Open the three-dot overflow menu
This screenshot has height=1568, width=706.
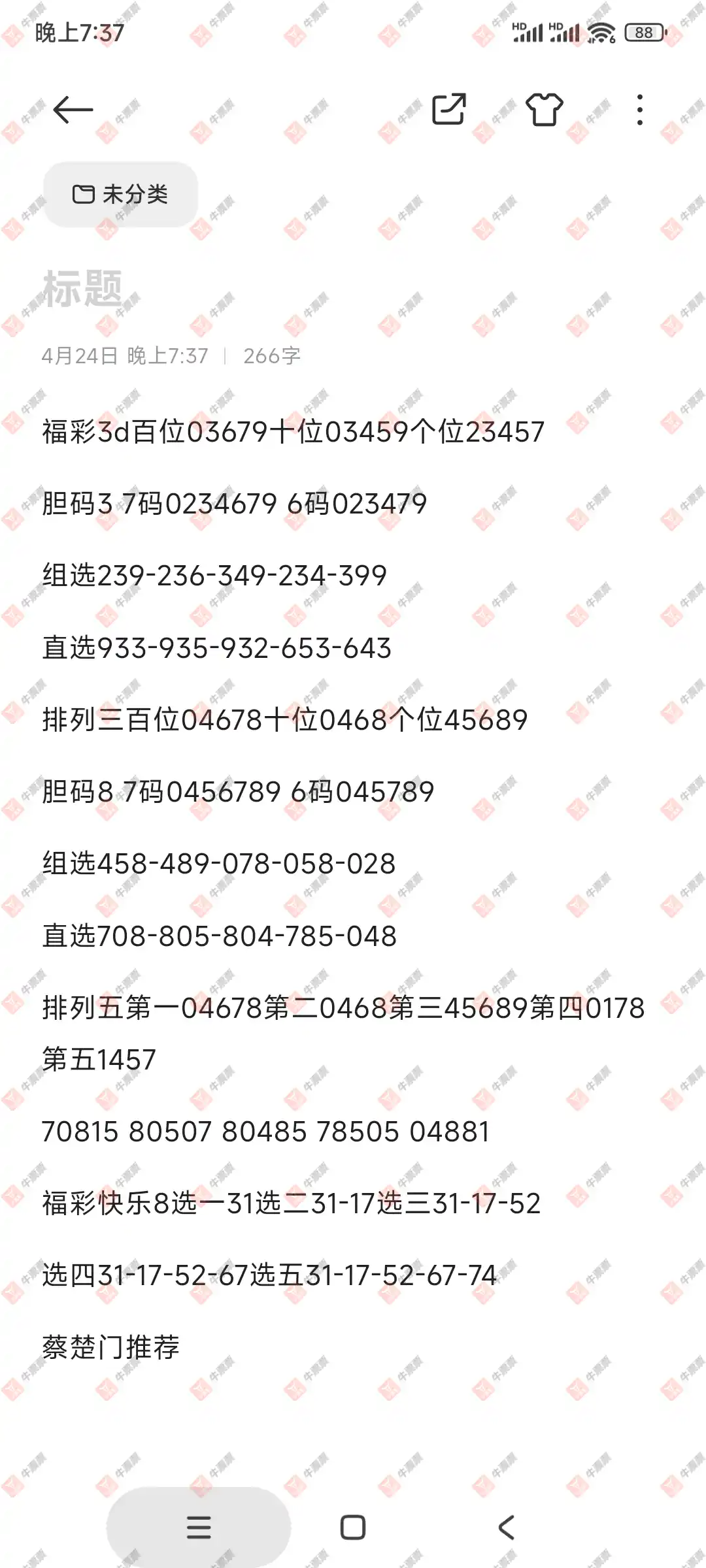(639, 110)
